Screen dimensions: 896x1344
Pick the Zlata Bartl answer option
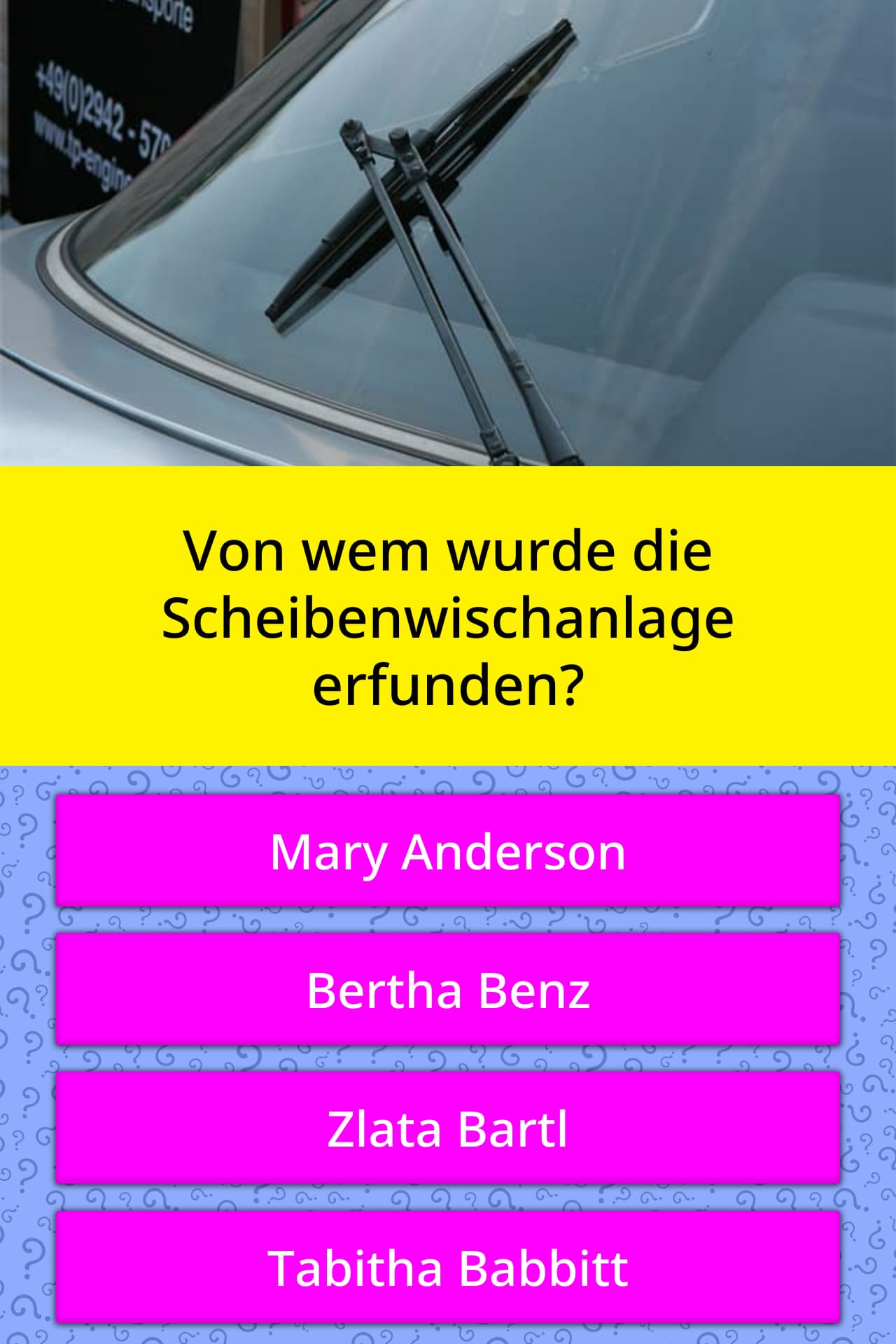pyautogui.click(x=448, y=1128)
